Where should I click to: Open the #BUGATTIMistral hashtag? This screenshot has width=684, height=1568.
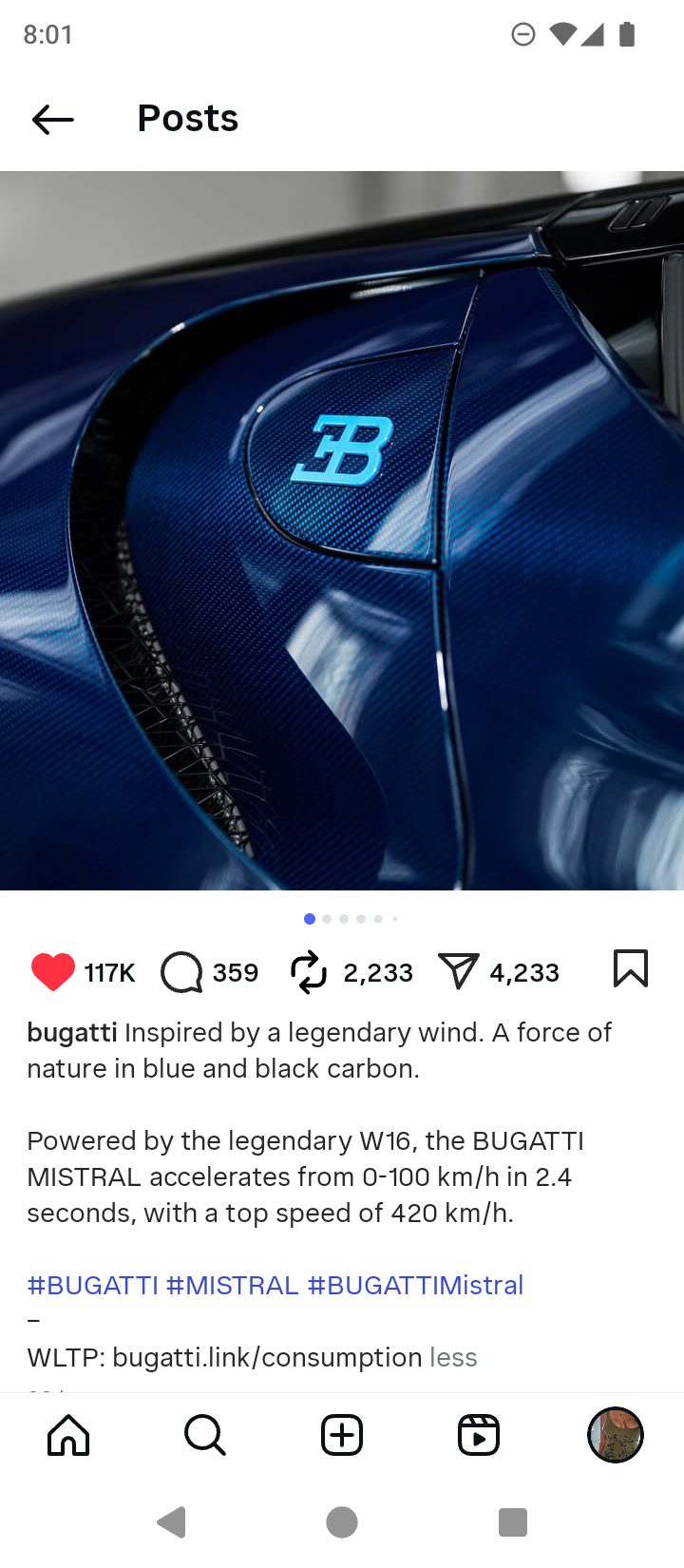coord(416,1285)
